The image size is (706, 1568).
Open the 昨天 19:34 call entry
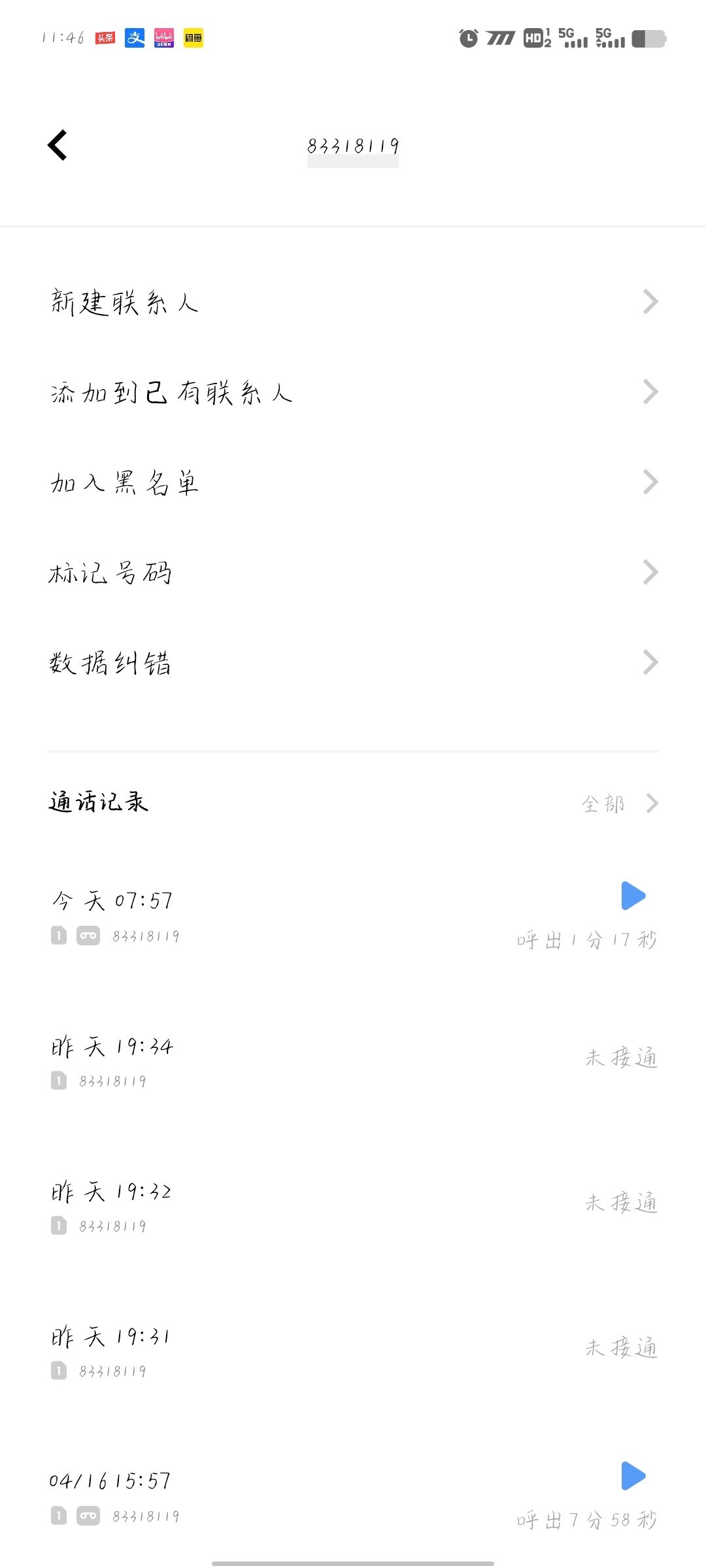click(x=353, y=1062)
